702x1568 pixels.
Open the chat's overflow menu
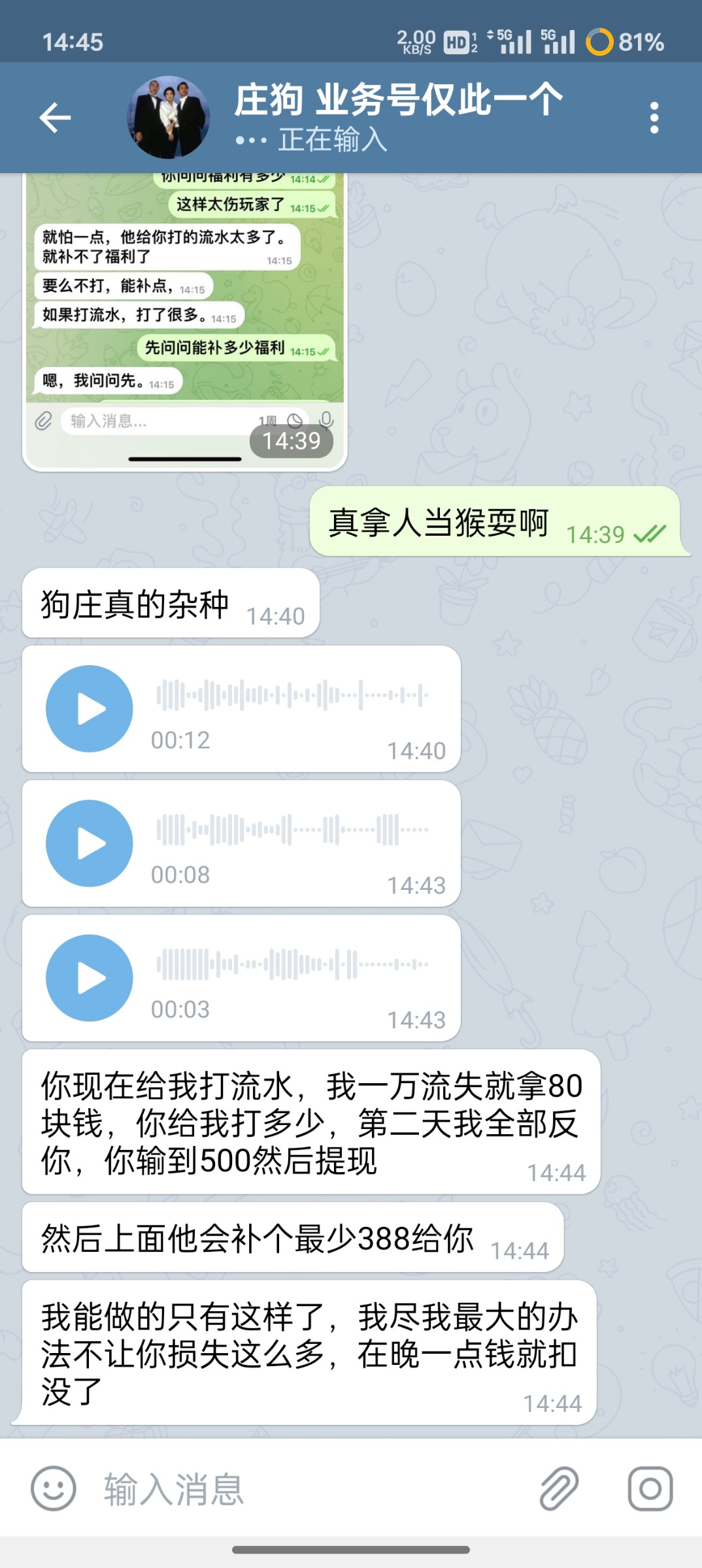654,118
